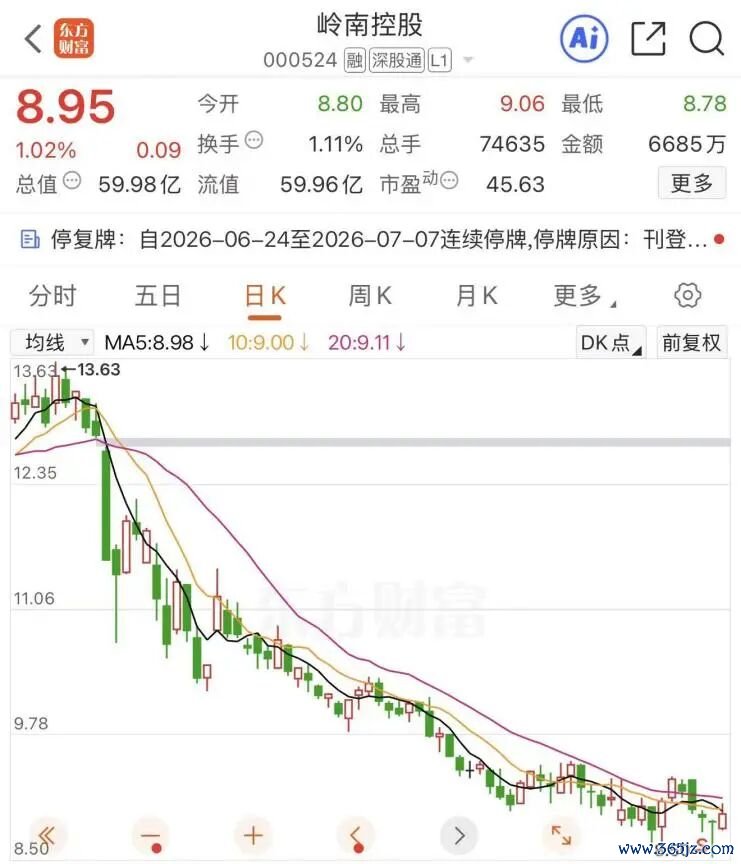Expand chart to fullscreen
The width and height of the screenshot is (741, 864).
pos(562,836)
